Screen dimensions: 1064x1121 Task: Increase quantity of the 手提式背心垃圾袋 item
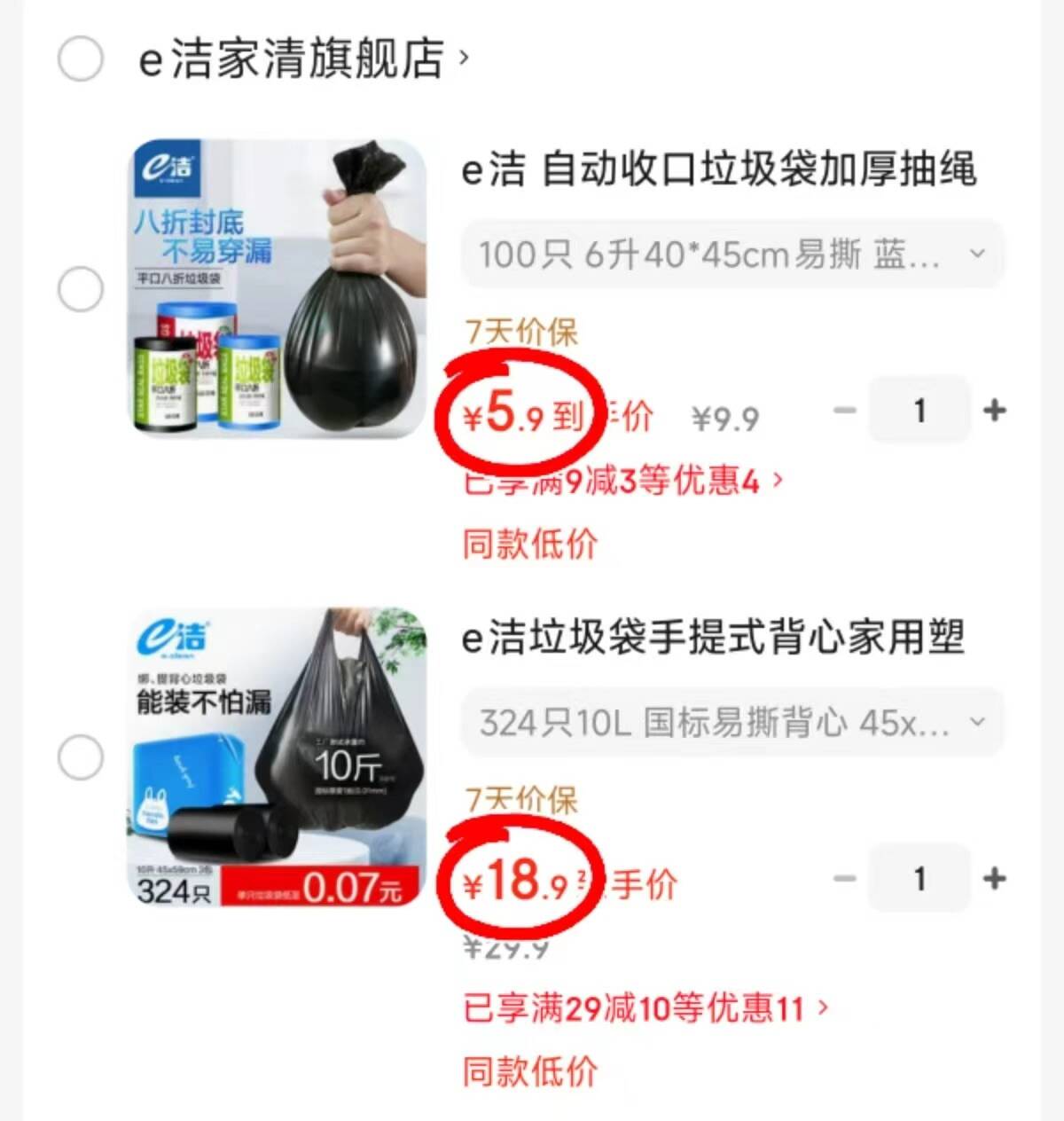coord(995,879)
